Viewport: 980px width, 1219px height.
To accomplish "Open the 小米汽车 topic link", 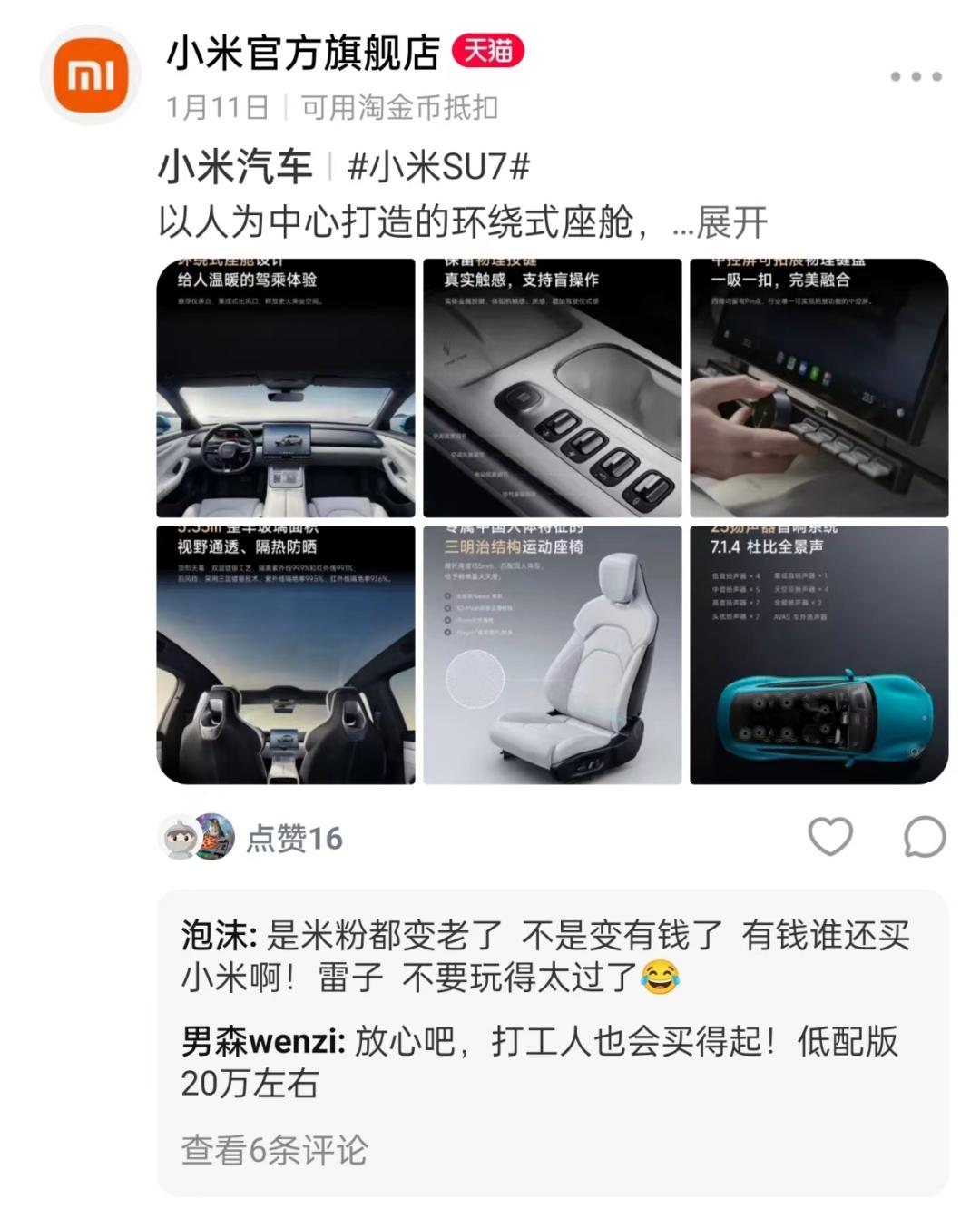I will pyautogui.click(x=235, y=167).
